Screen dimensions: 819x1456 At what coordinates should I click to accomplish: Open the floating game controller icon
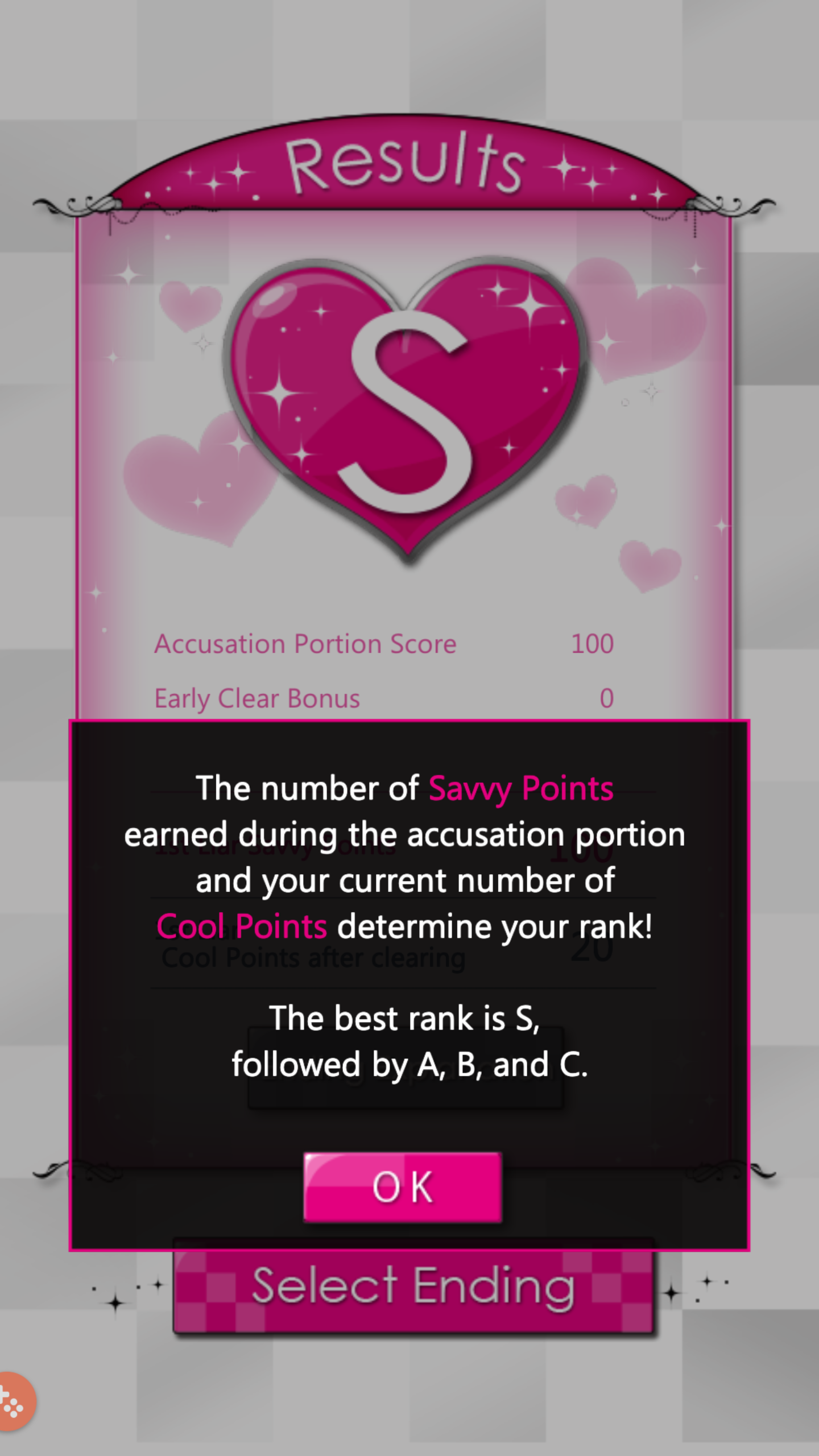(15, 1401)
